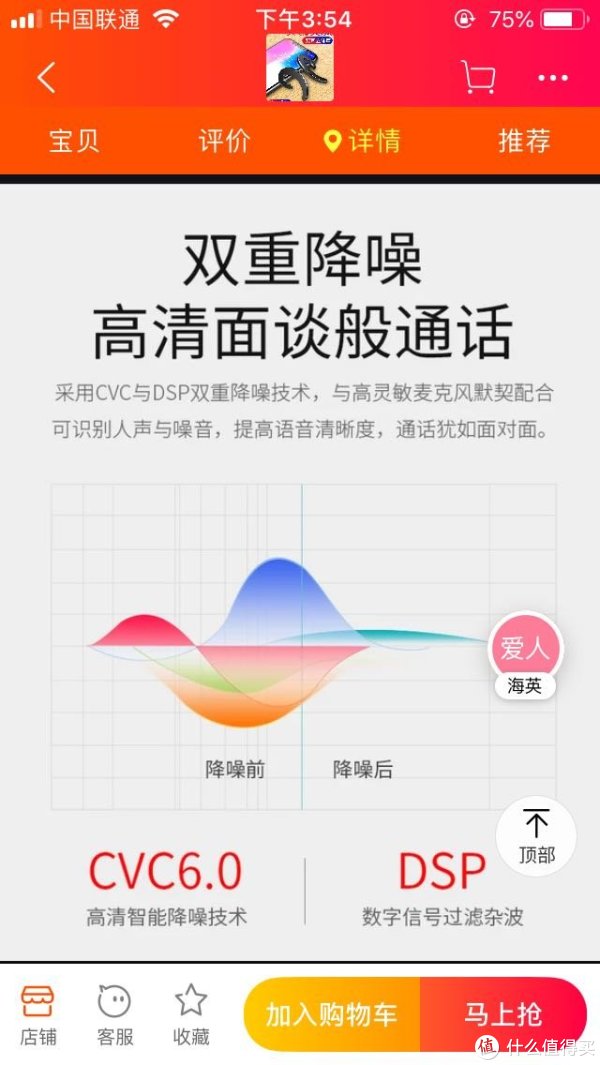Switch to the 评价 tab

pos(224,141)
